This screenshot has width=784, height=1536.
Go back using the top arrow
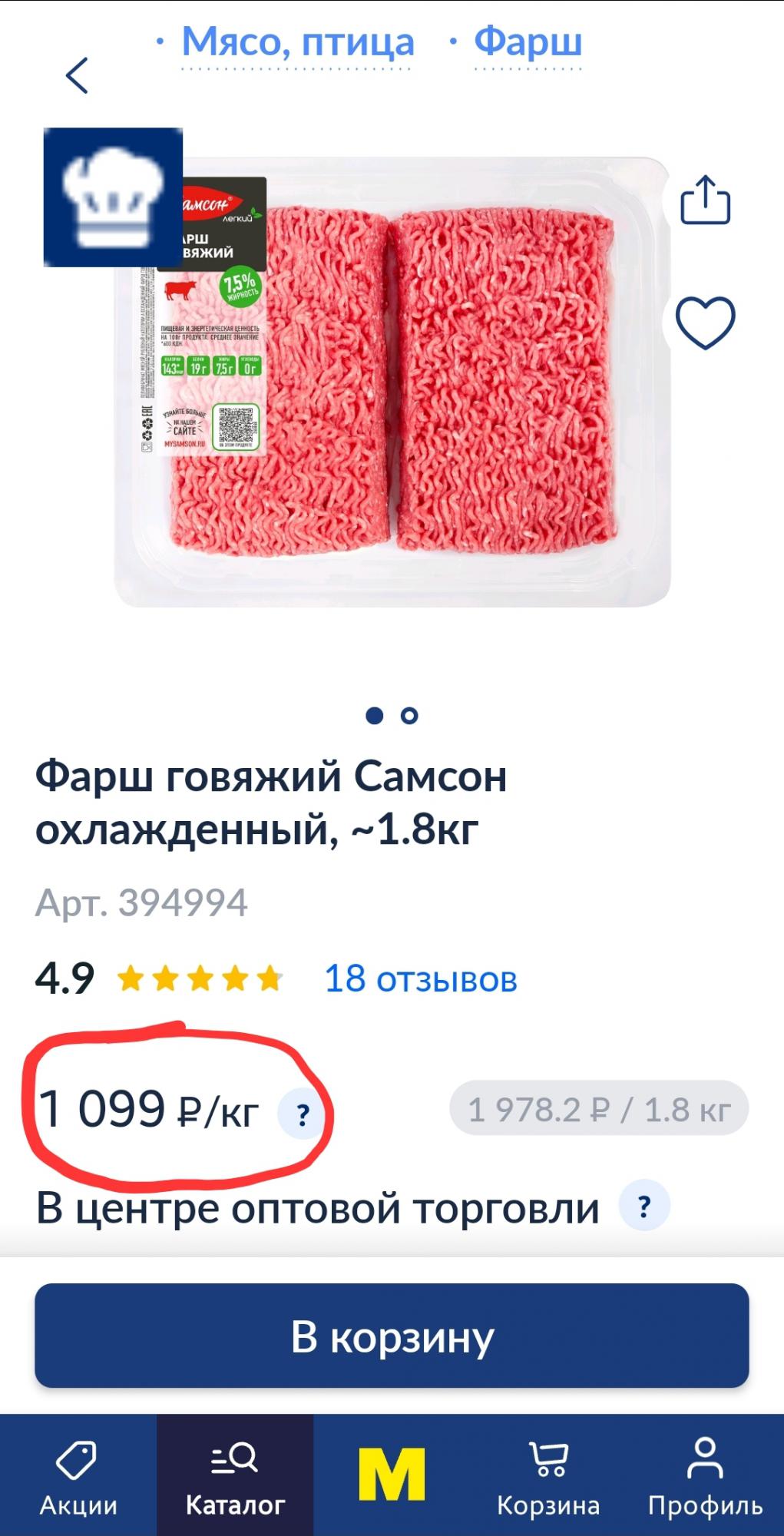[x=77, y=75]
